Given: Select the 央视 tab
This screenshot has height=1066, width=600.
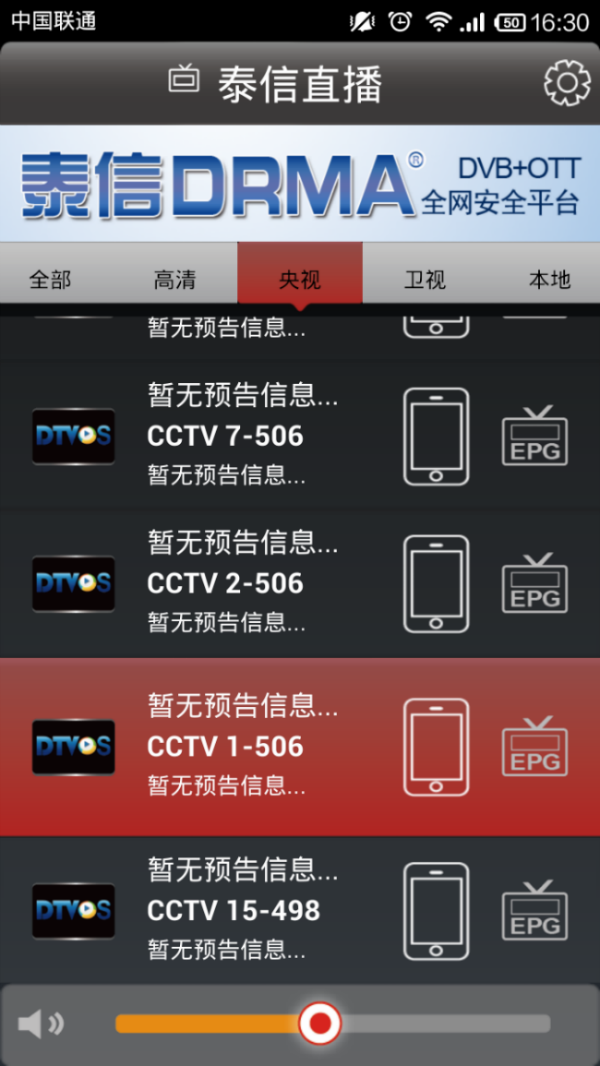Looking at the screenshot, I should [300, 279].
